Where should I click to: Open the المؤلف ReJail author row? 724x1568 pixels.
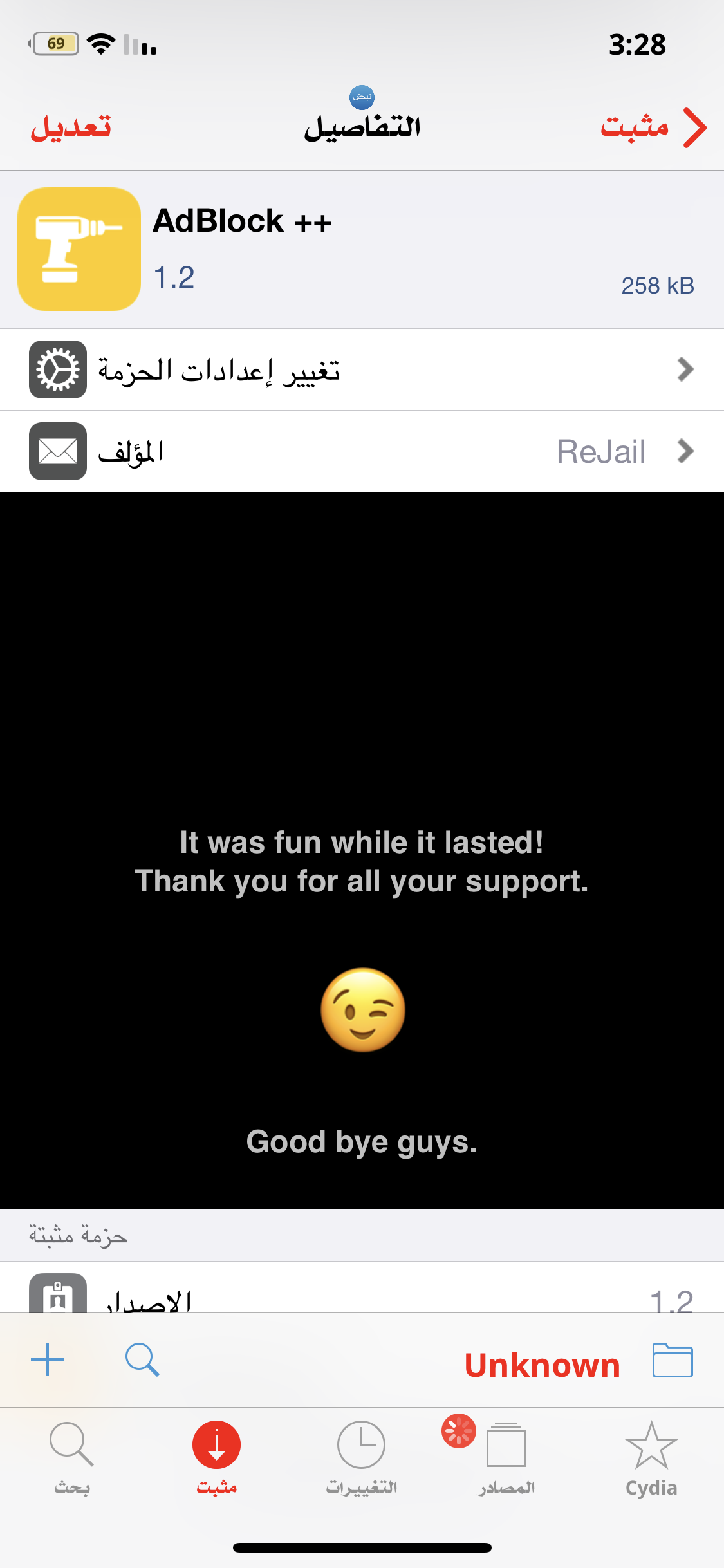(x=362, y=451)
